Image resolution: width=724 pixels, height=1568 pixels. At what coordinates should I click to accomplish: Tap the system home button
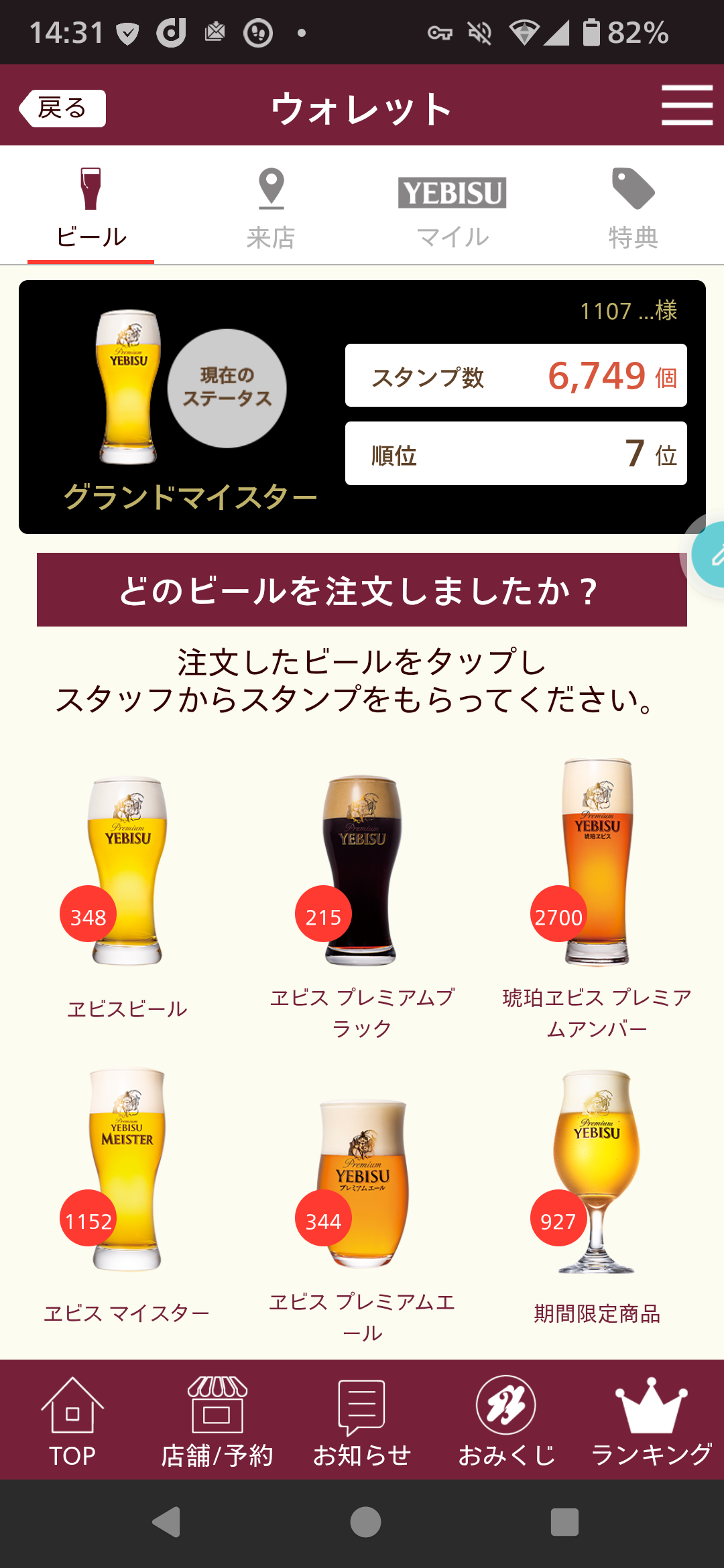tap(365, 1522)
